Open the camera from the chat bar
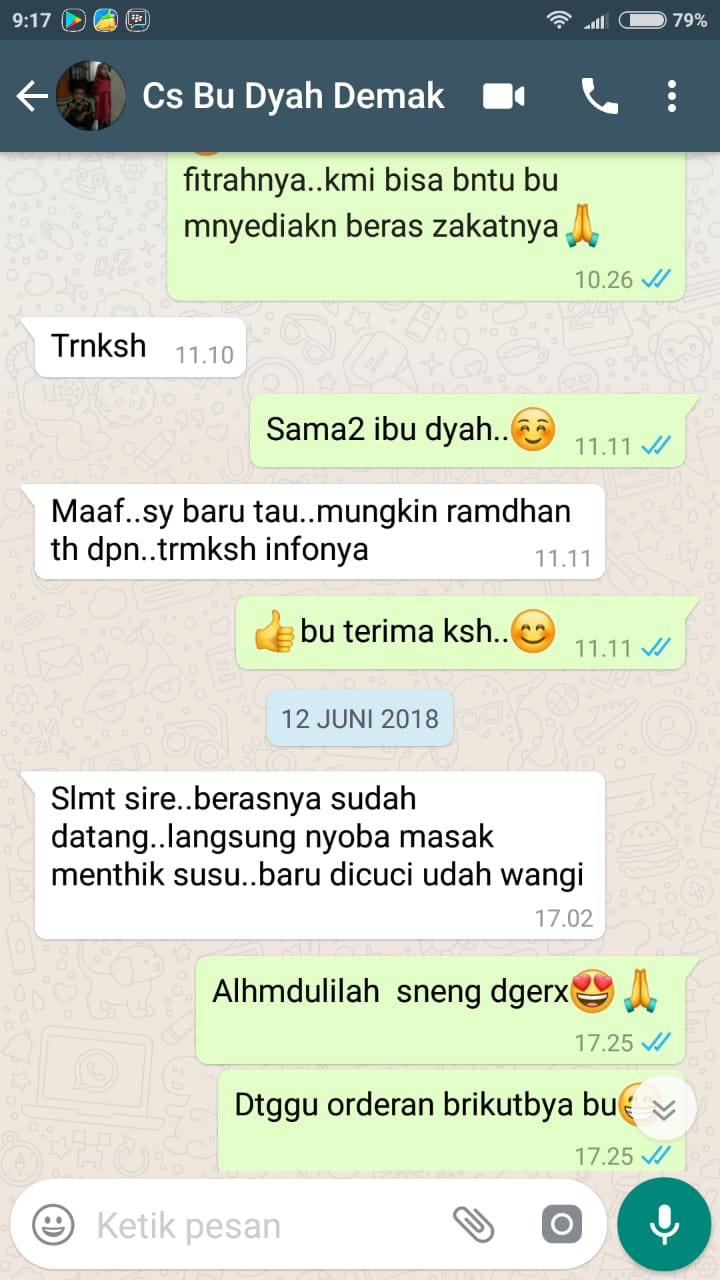This screenshot has width=720, height=1280. coord(561,1224)
